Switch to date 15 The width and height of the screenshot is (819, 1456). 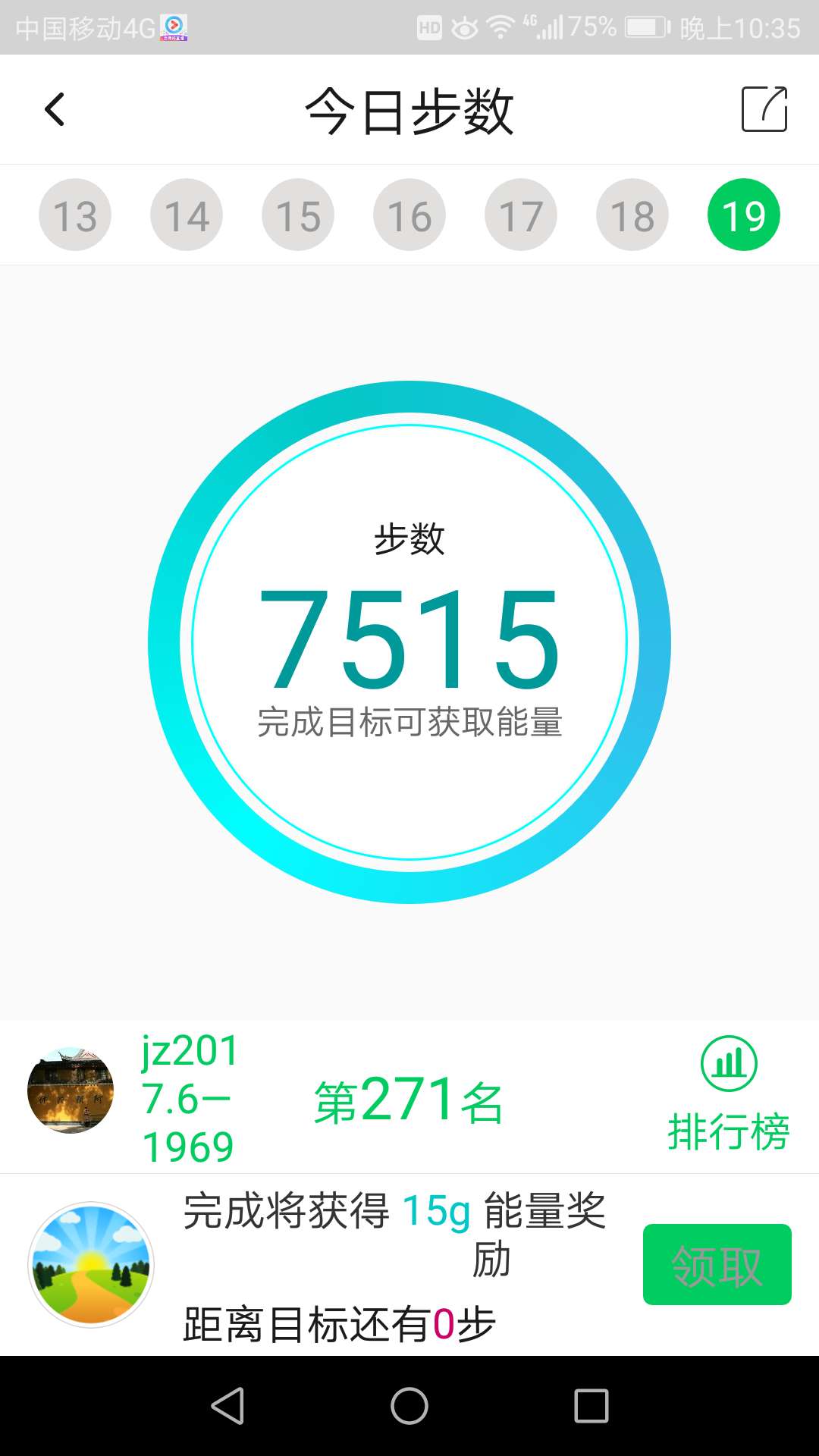tap(297, 213)
